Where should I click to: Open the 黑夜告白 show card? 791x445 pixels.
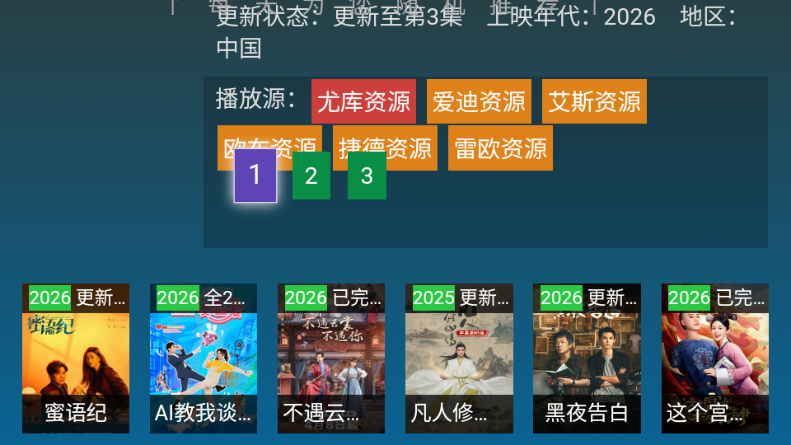pyautogui.click(x=587, y=358)
